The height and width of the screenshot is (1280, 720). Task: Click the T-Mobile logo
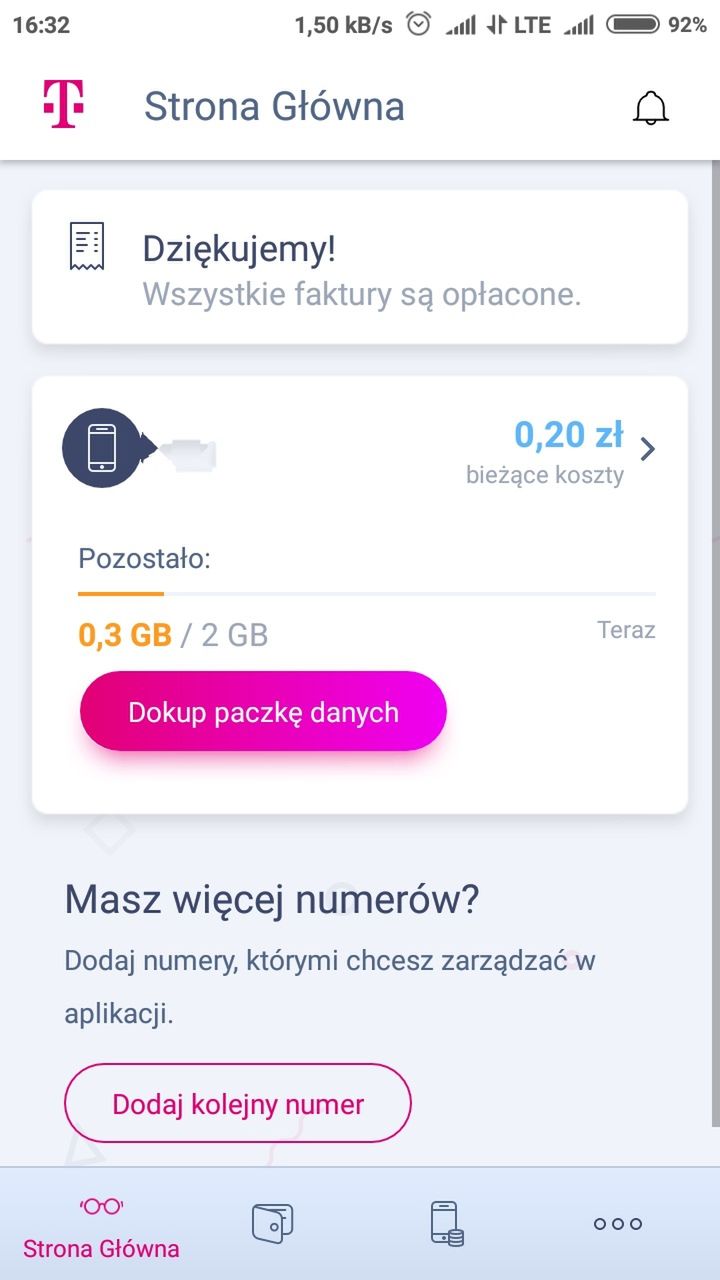63,104
